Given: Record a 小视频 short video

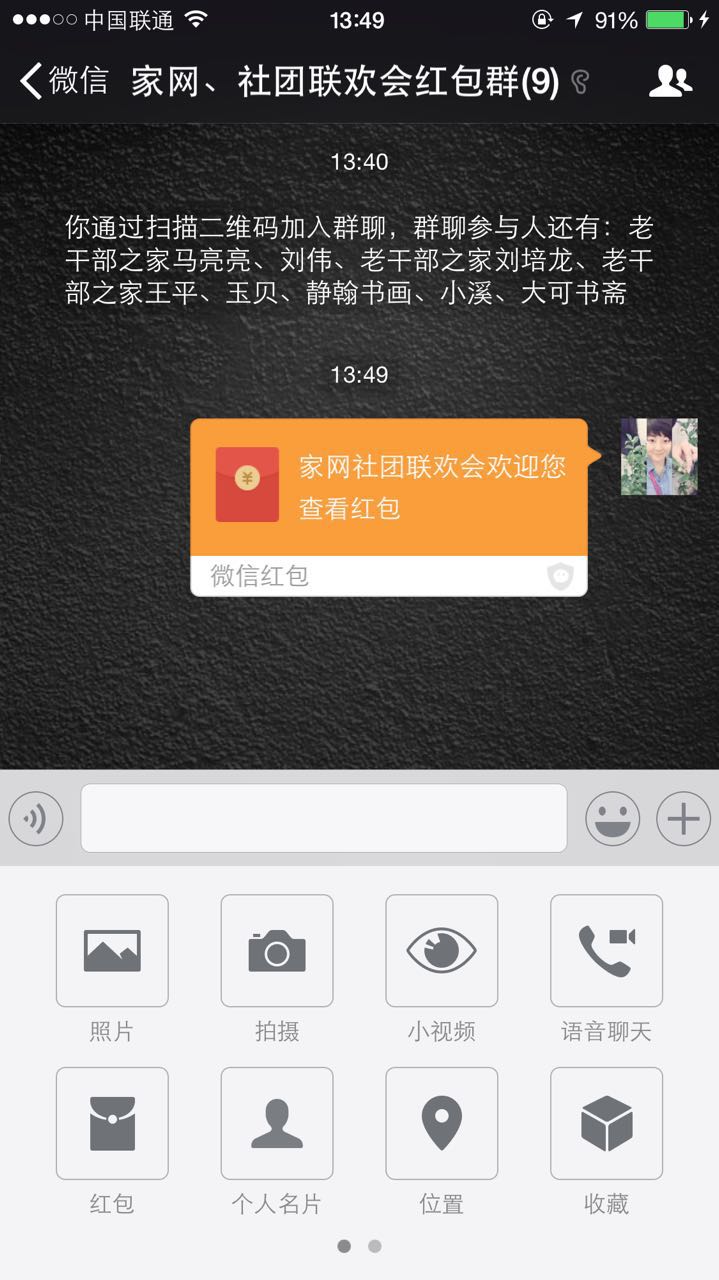Looking at the screenshot, I should [x=441, y=951].
